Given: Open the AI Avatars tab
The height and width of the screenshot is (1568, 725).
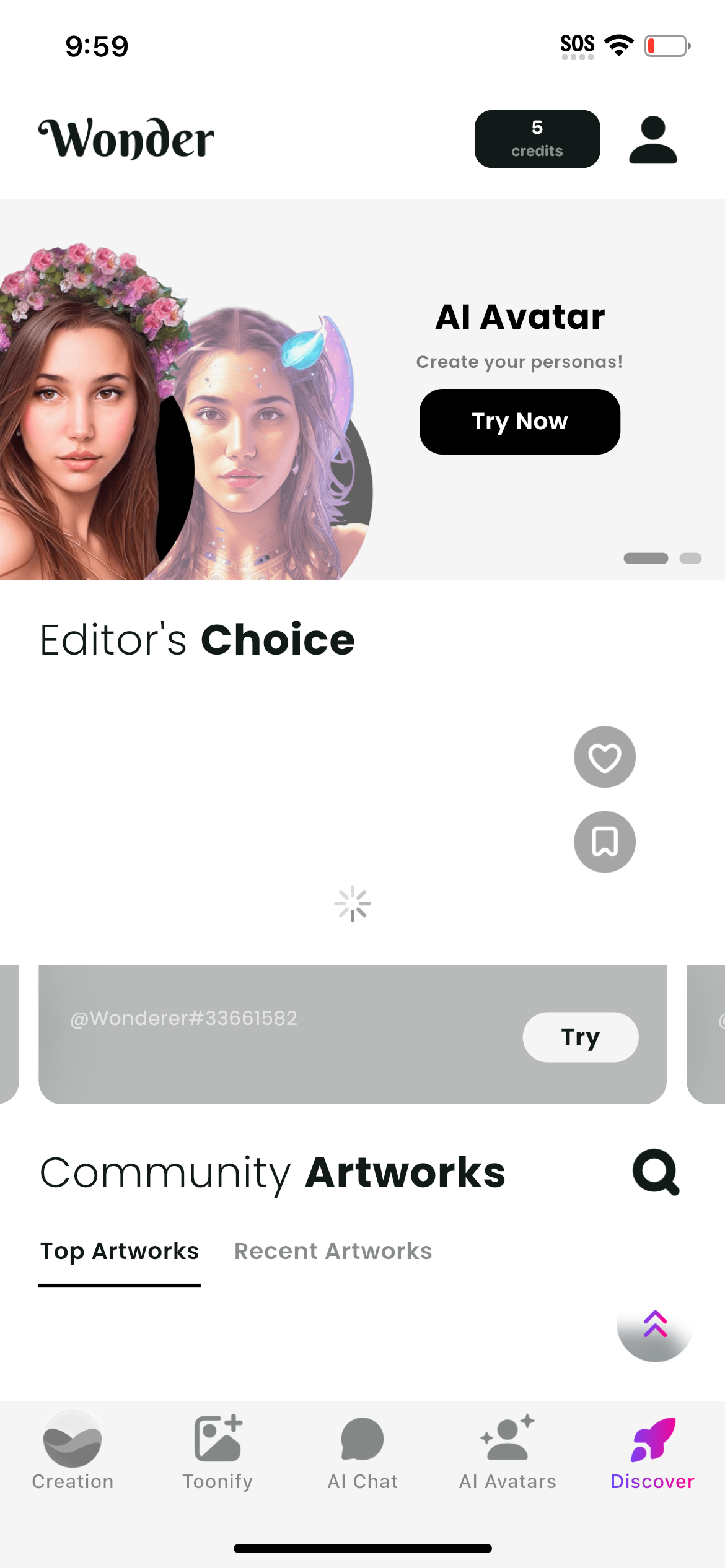Looking at the screenshot, I should point(507,1452).
